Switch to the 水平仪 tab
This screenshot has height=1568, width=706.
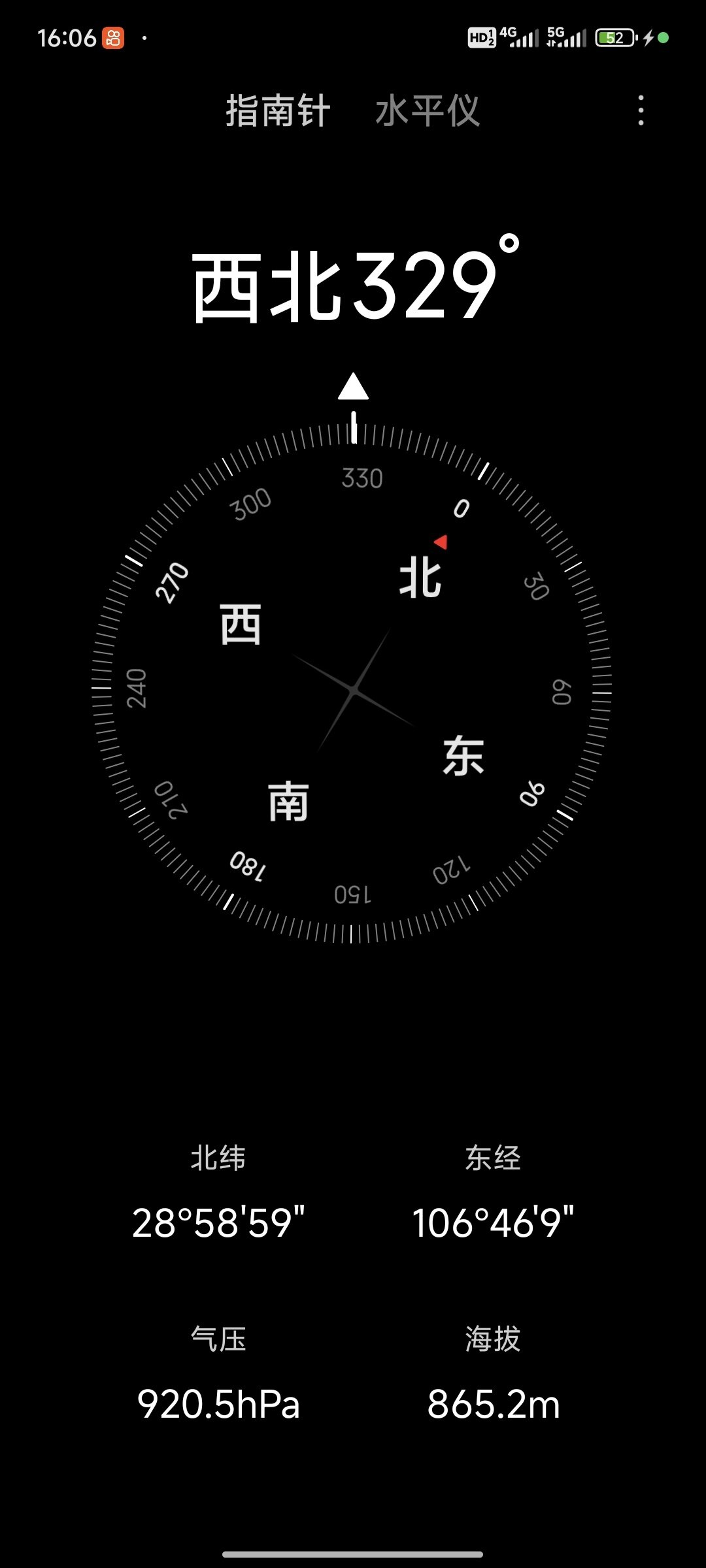point(428,110)
